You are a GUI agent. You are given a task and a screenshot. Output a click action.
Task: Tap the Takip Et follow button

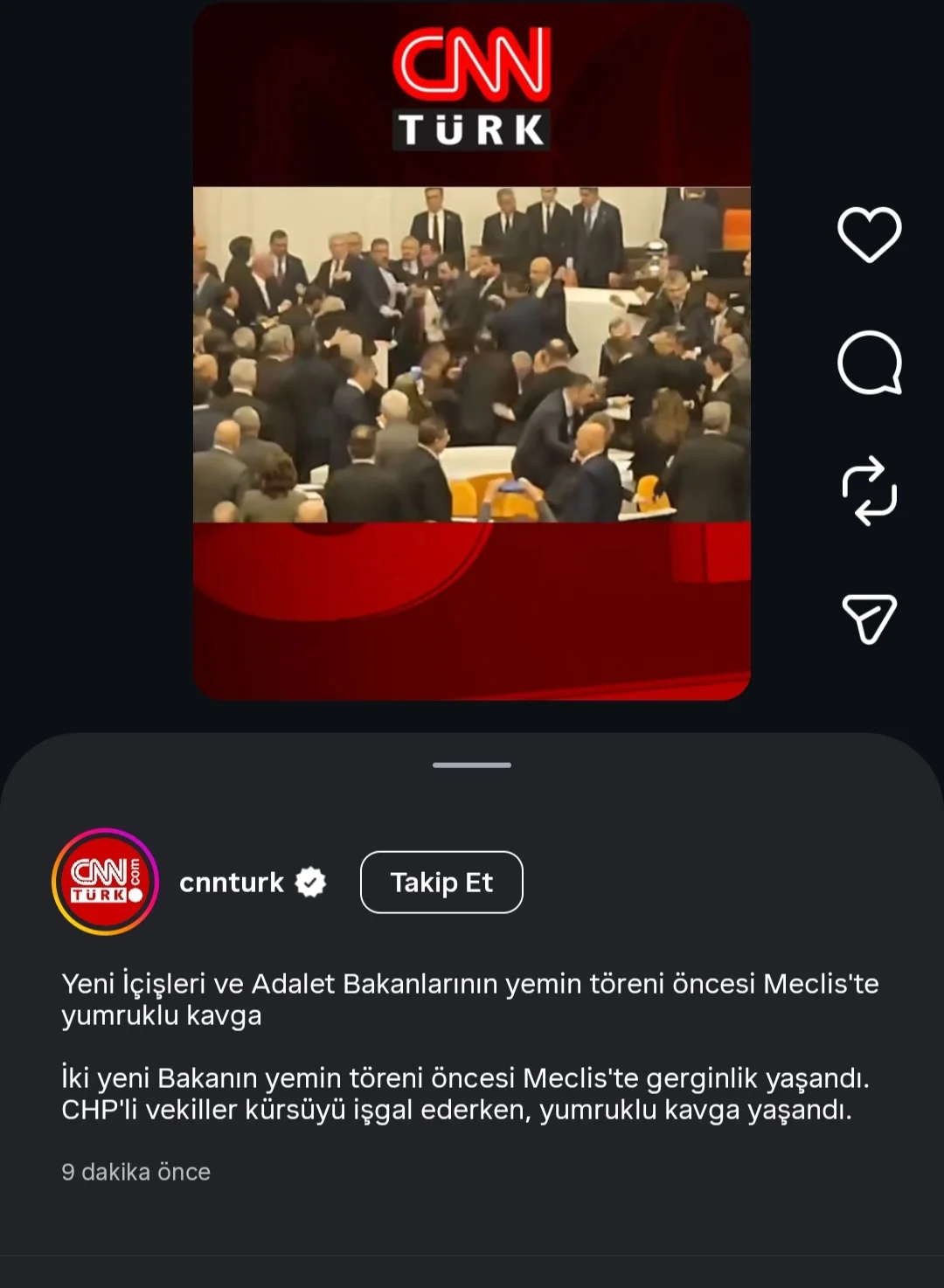[x=441, y=883]
